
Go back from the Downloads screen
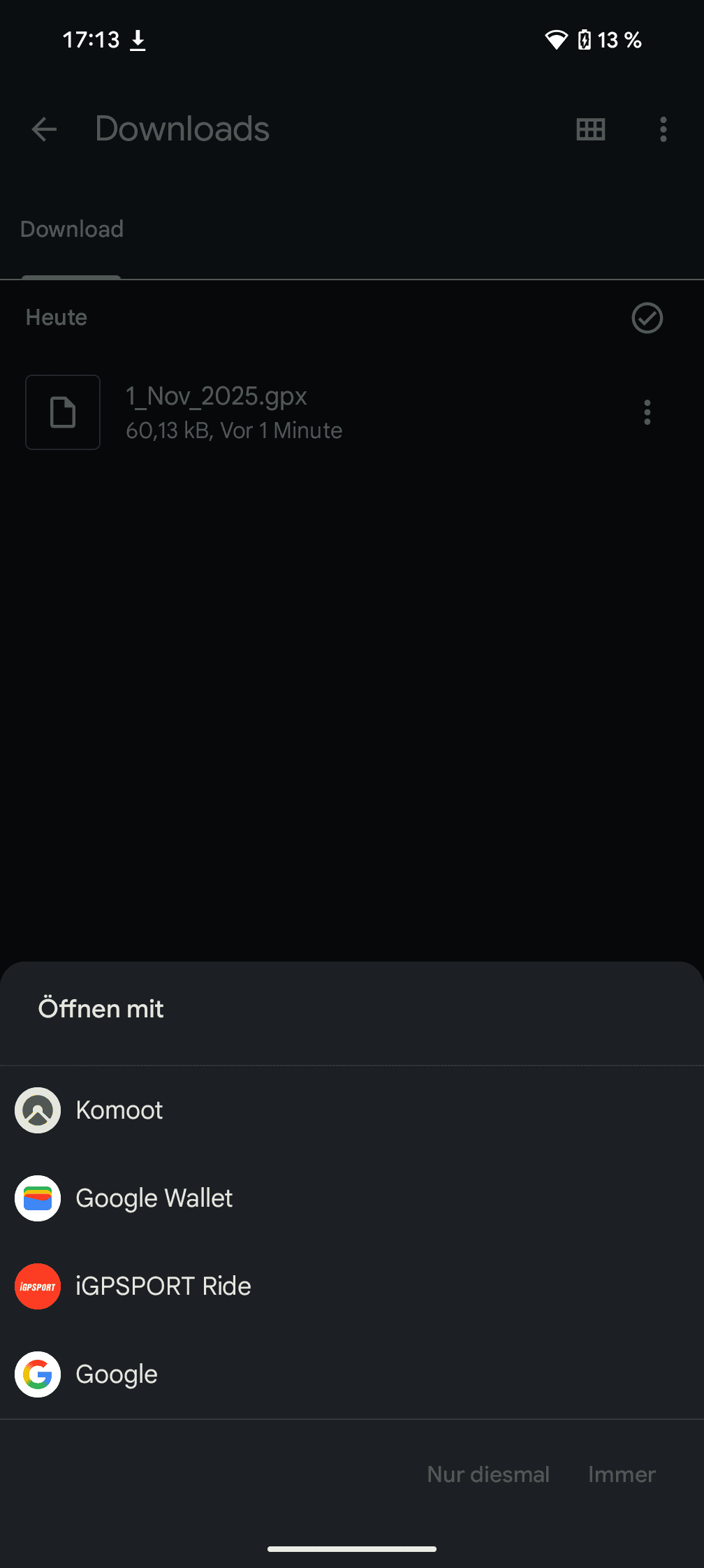click(x=45, y=129)
